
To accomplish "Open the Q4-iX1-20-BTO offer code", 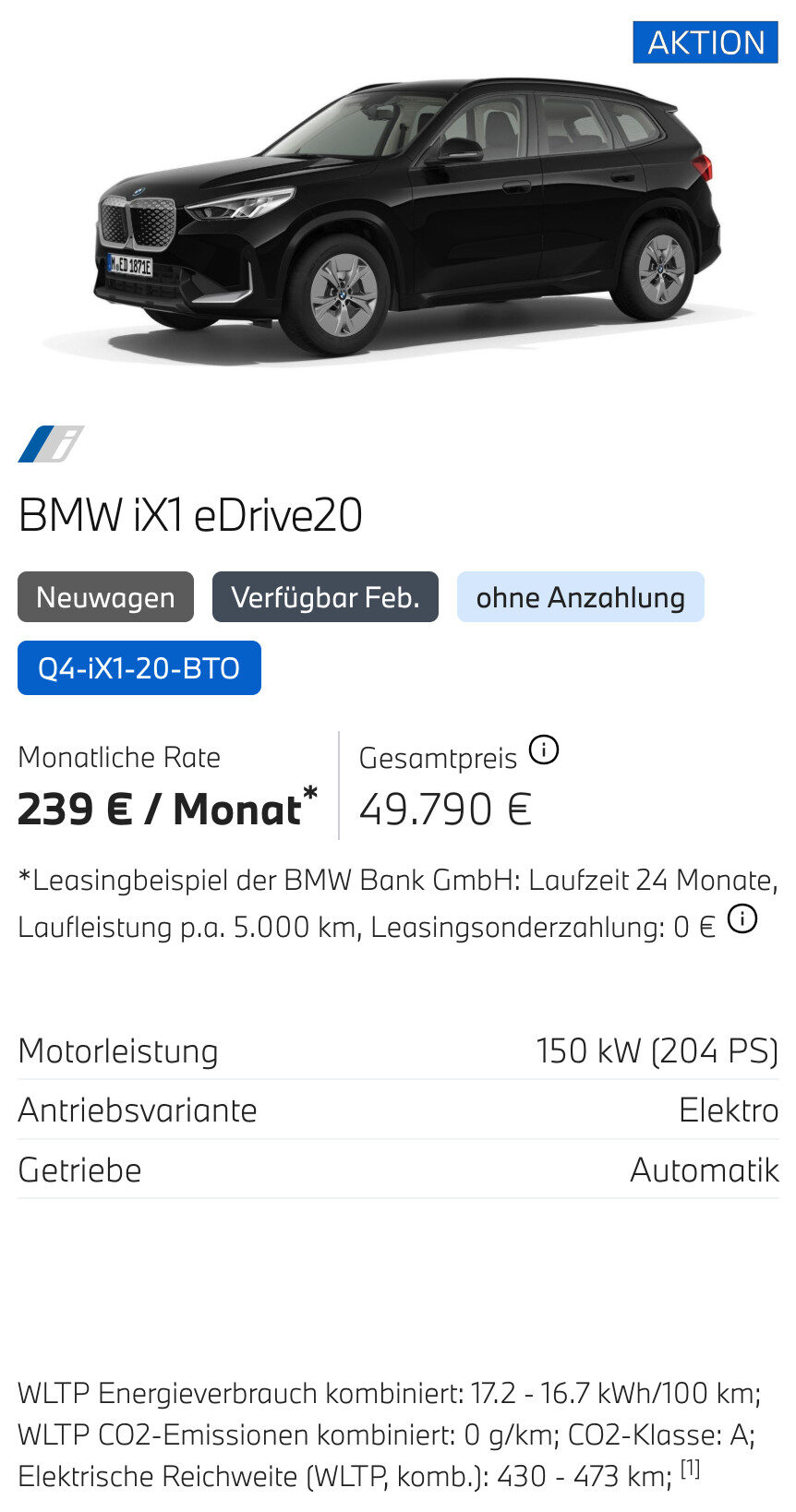I will (x=139, y=667).
